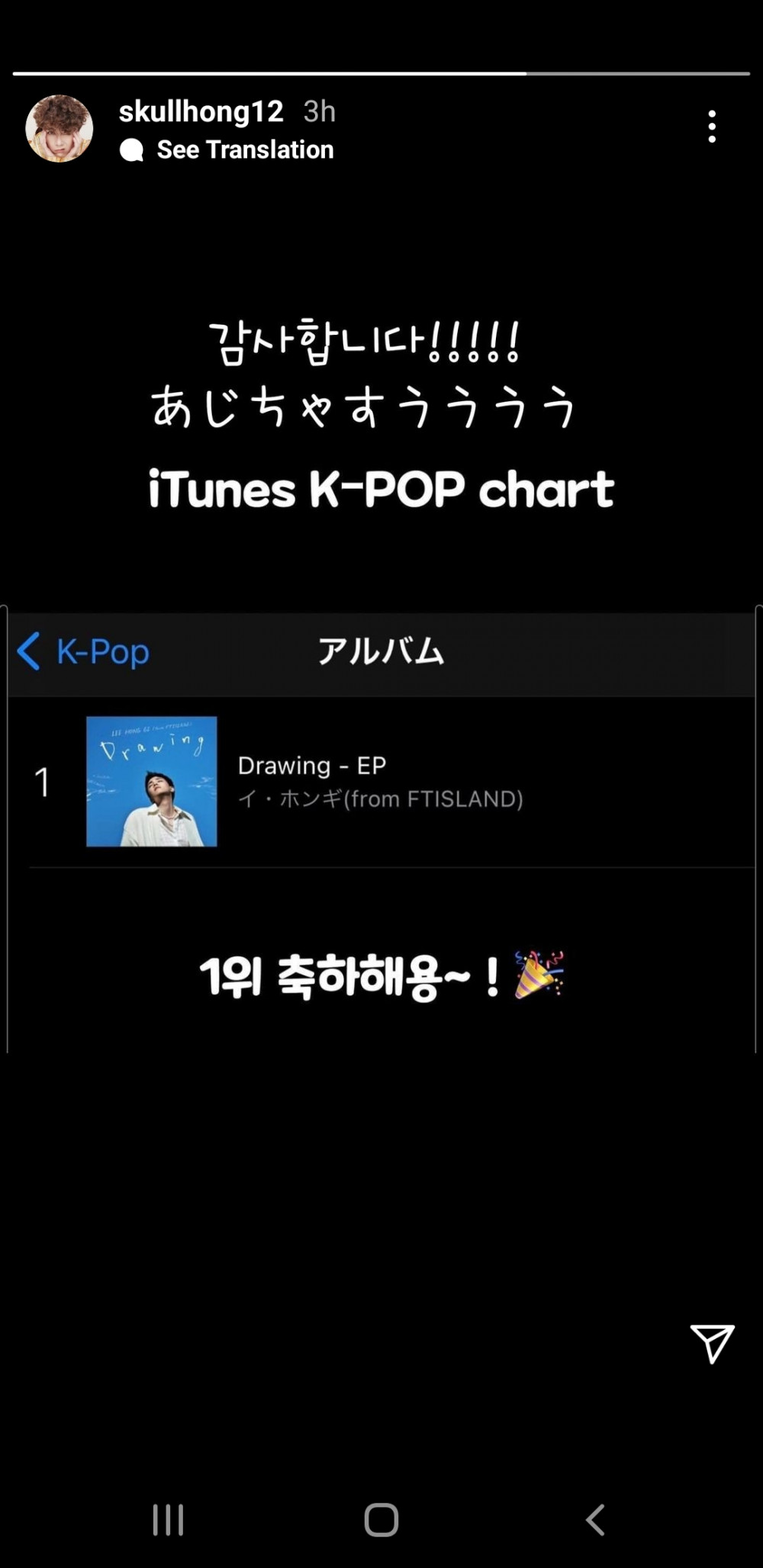Open the skullhong12 username link
Image resolution: width=763 pixels, height=1568 pixels.
[x=201, y=111]
